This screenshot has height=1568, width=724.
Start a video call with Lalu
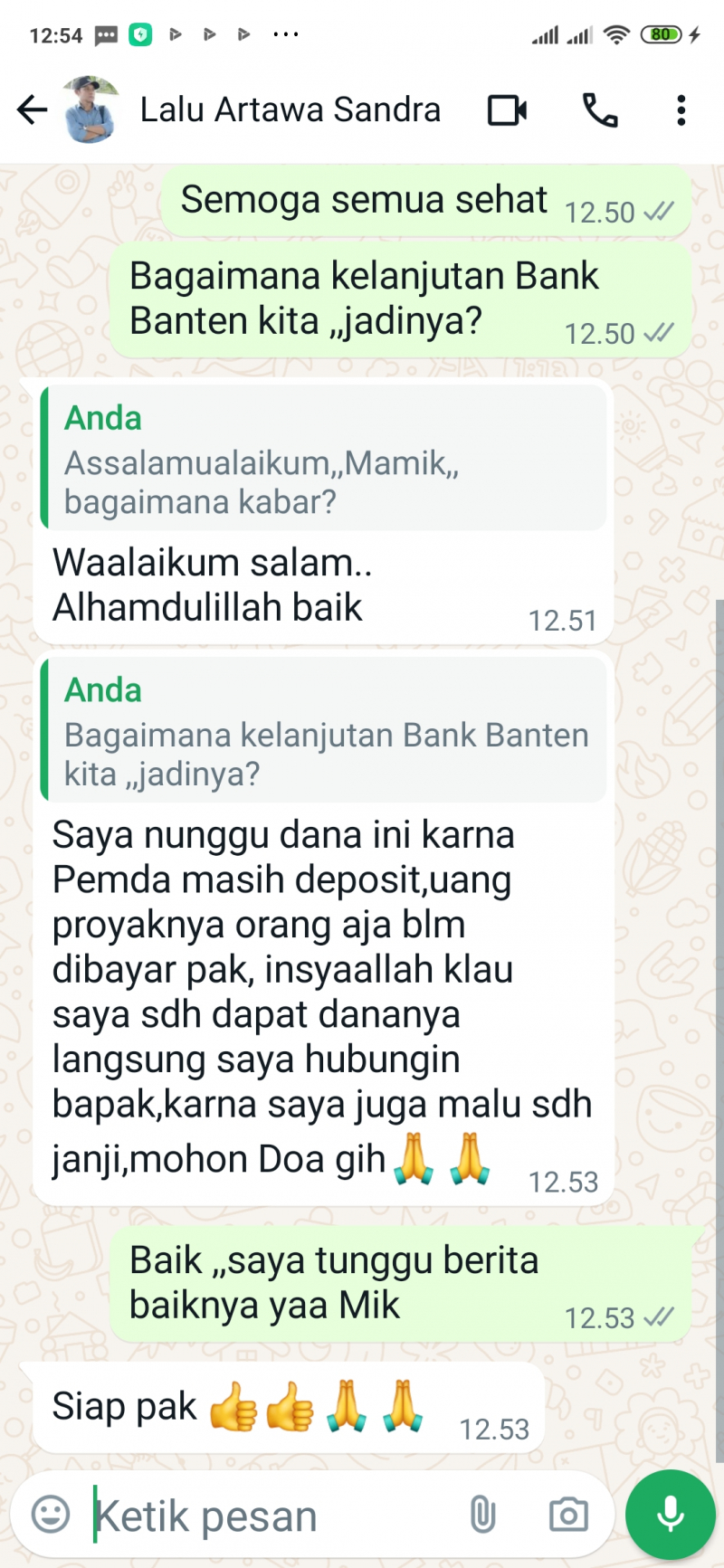click(x=507, y=110)
